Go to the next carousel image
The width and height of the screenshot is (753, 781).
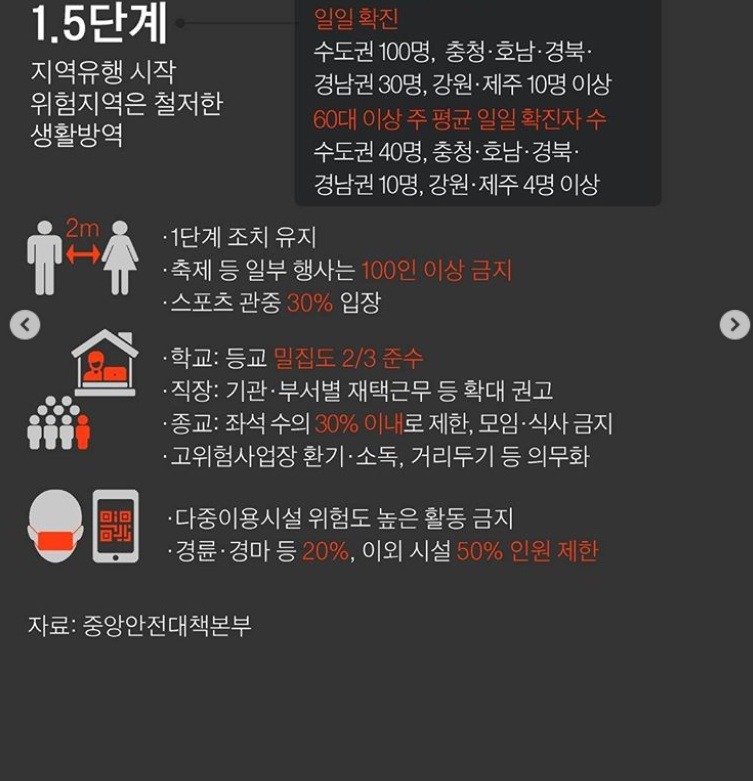click(x=734, y=324)
